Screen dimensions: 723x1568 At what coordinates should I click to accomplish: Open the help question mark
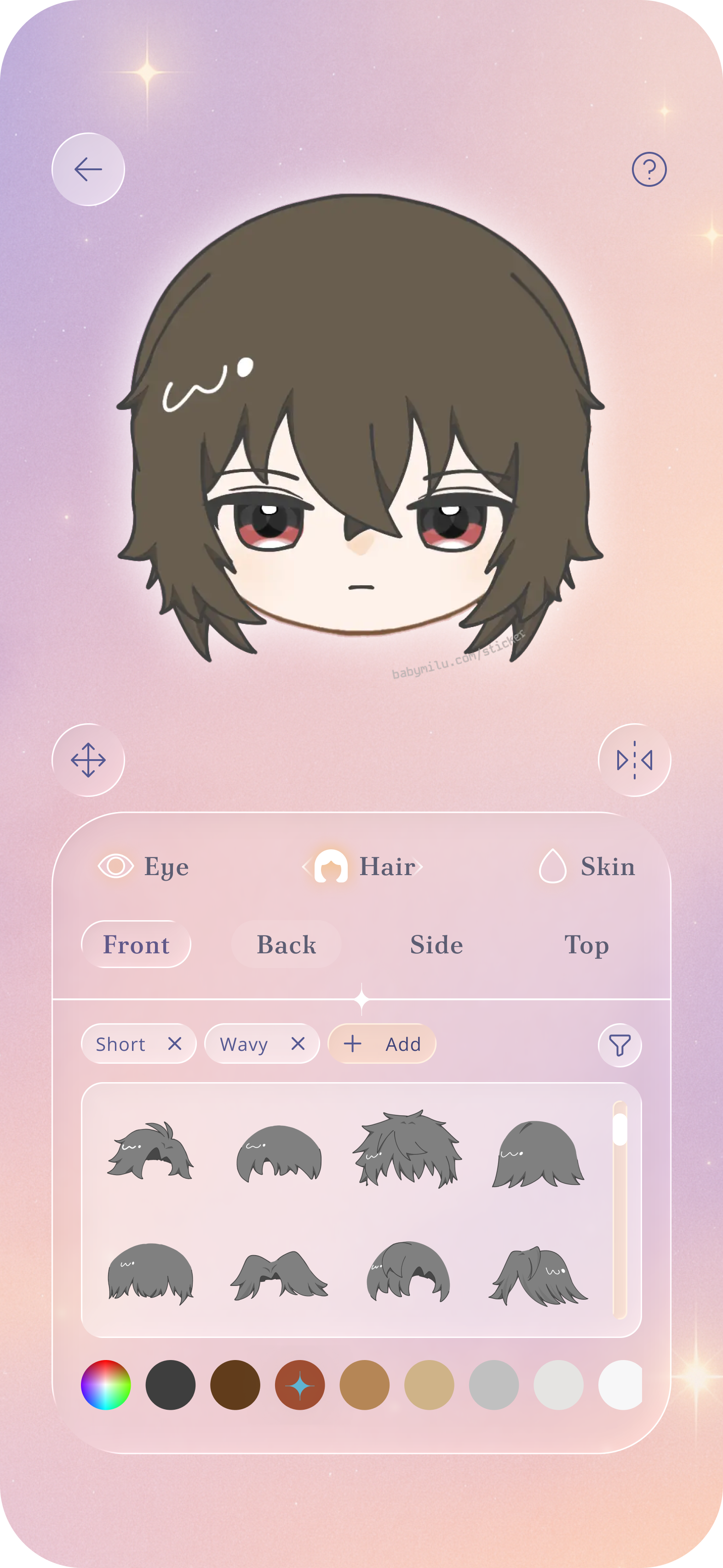pos(649,169)
